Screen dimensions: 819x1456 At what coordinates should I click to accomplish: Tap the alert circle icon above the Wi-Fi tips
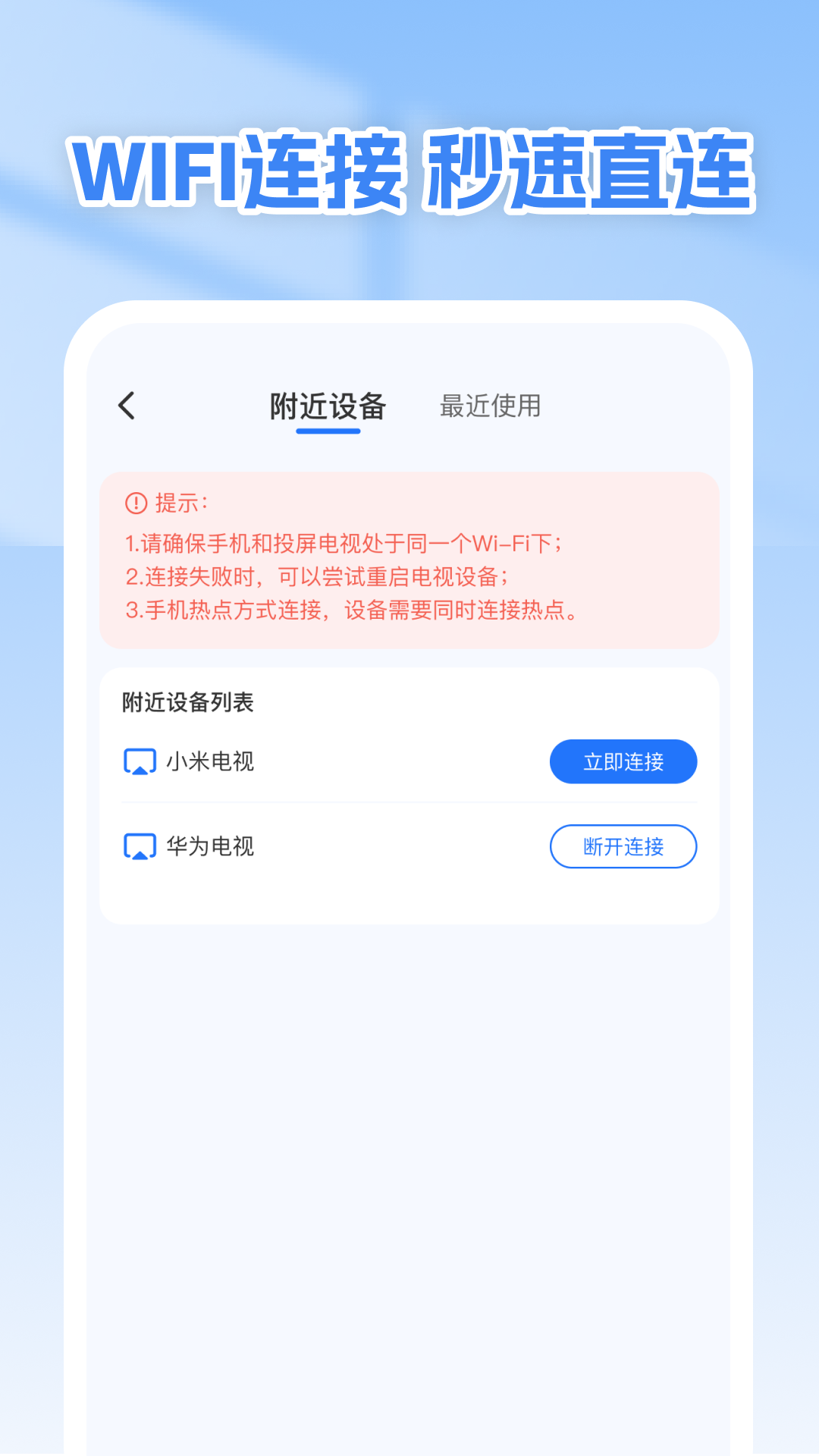point(130,501)
